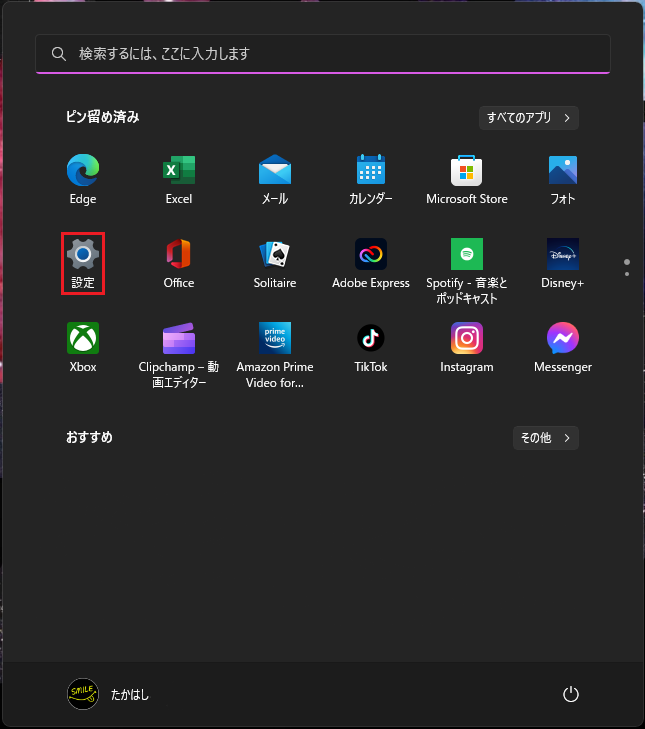Image resolution: width=645 pixels, height=729 pixels.
Task: Open the すべてのアプリ list
Action: [528, 117]
